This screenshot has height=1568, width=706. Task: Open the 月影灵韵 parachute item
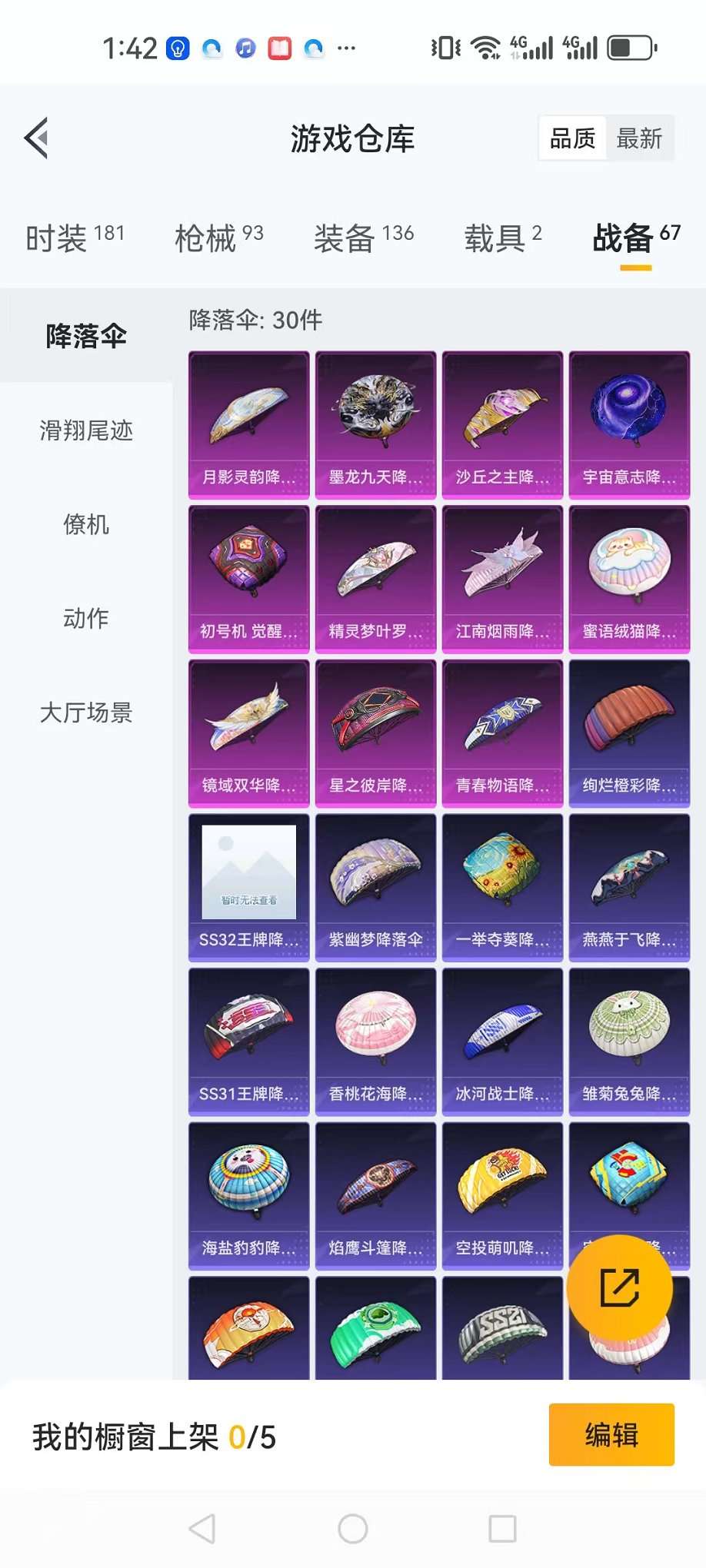pos(249,425)
